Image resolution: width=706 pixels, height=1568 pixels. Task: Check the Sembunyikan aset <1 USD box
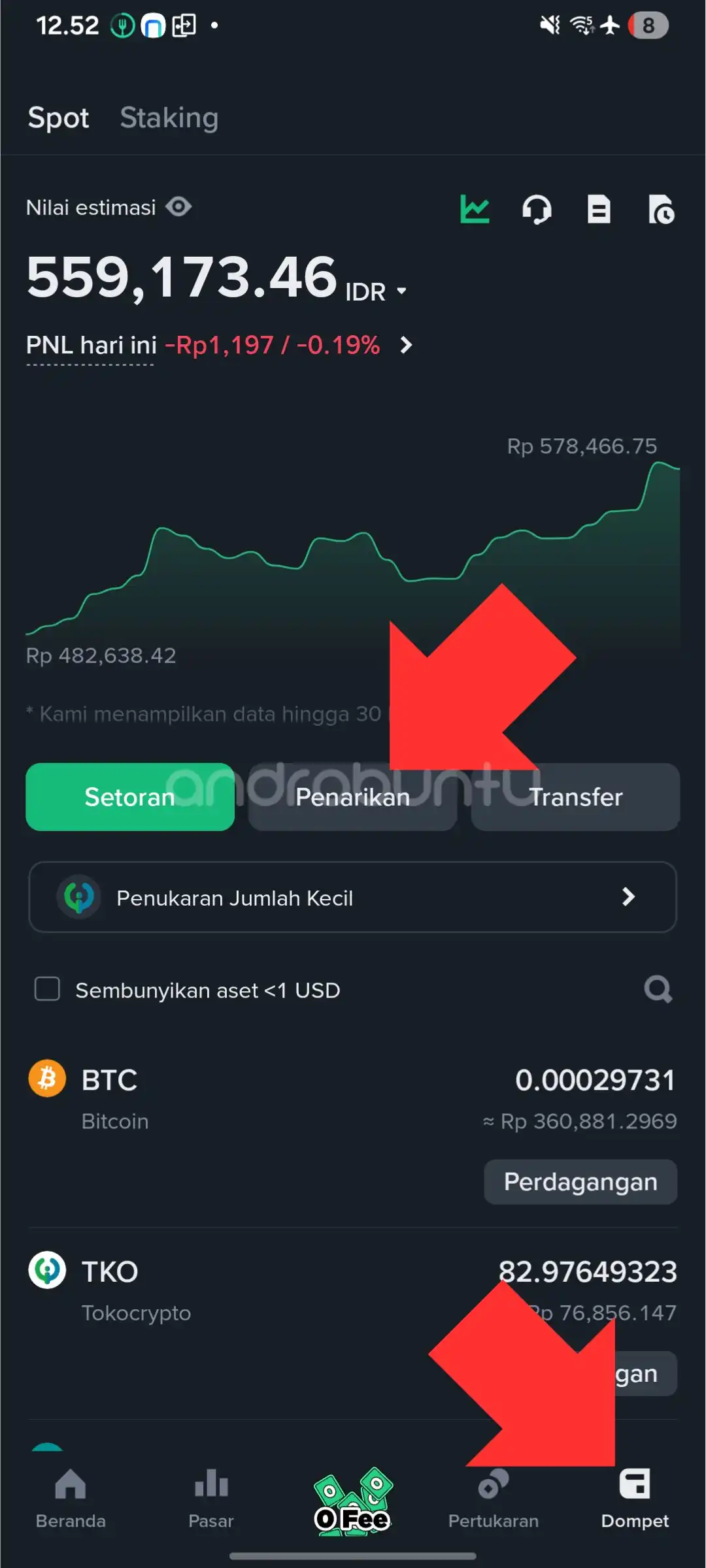[x=46, y=990]
